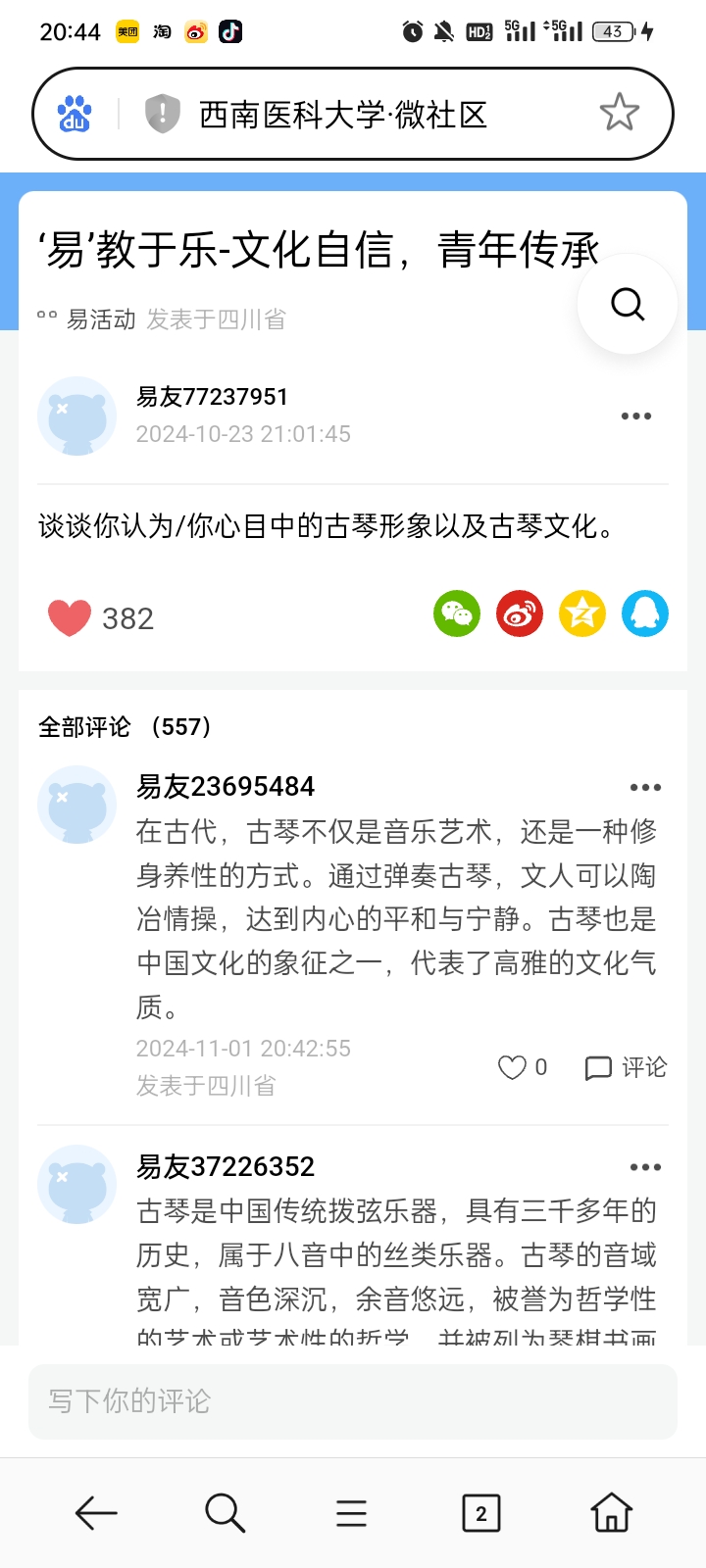Bookmark this page with the star icon
This screenshot has height=1568, width=706.
pos(619,114)
